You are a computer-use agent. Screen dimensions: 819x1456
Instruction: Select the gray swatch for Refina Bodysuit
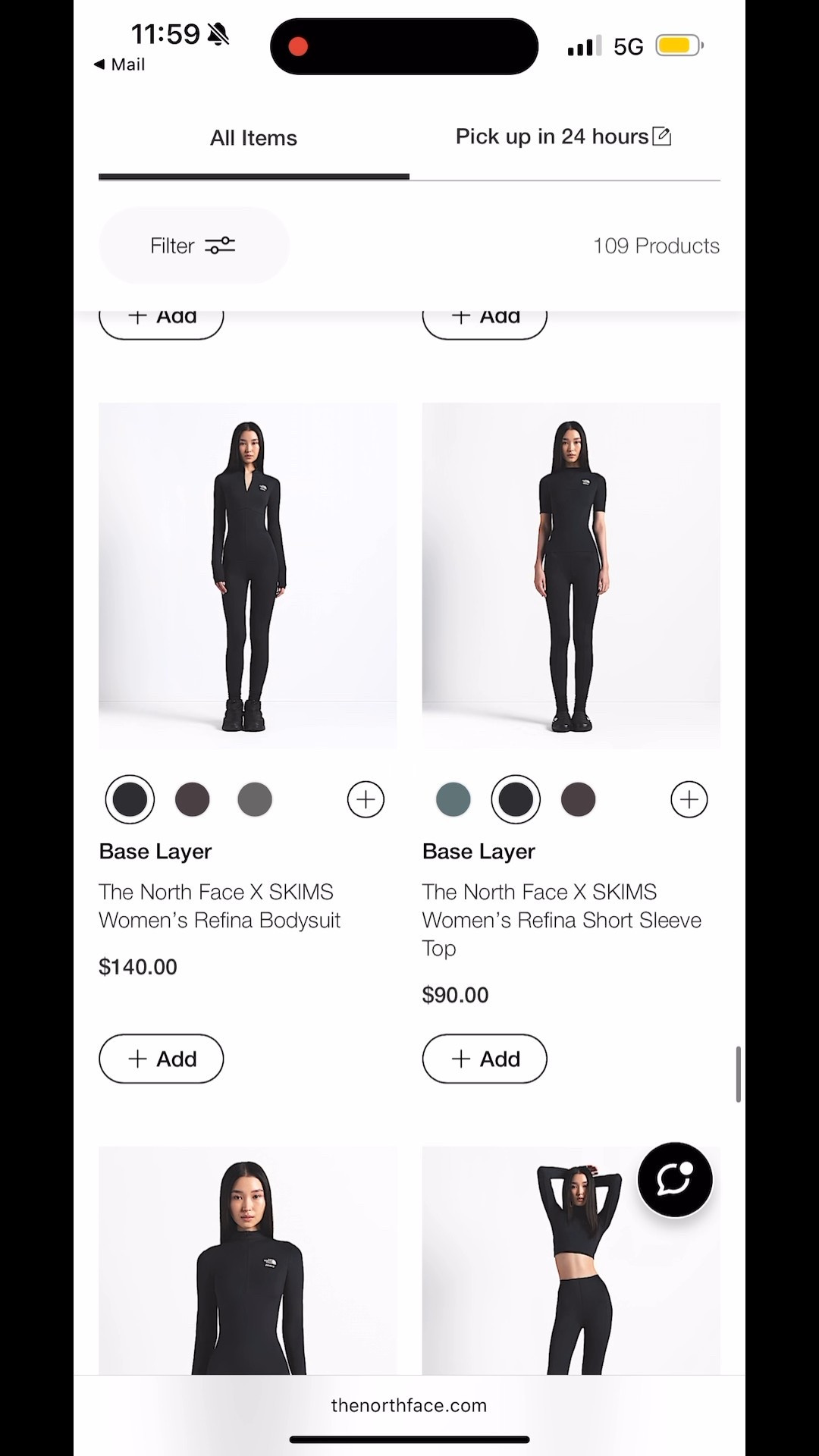click(x=255, y=799)
